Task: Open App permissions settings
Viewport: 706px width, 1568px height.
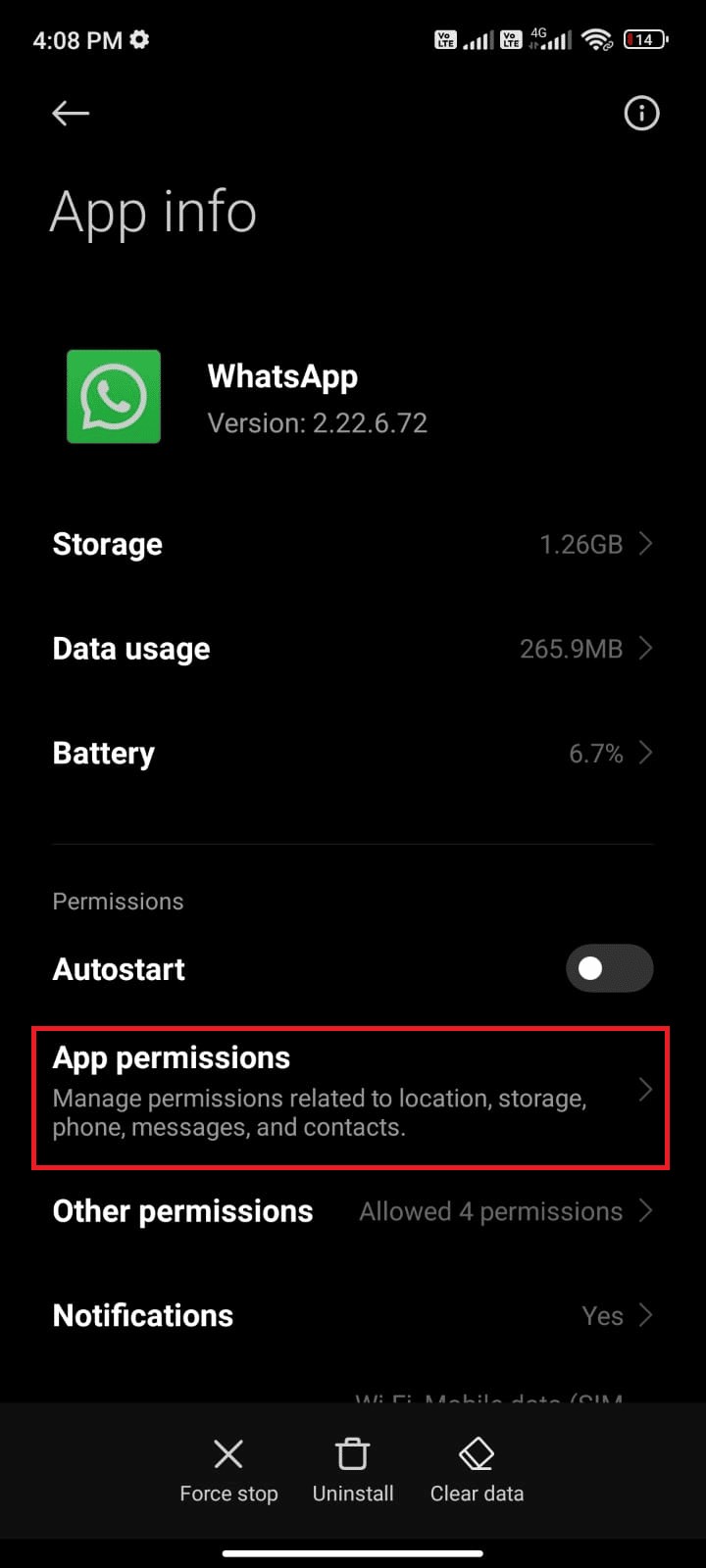Action: pyautogui.click(x=353, y=1091)
